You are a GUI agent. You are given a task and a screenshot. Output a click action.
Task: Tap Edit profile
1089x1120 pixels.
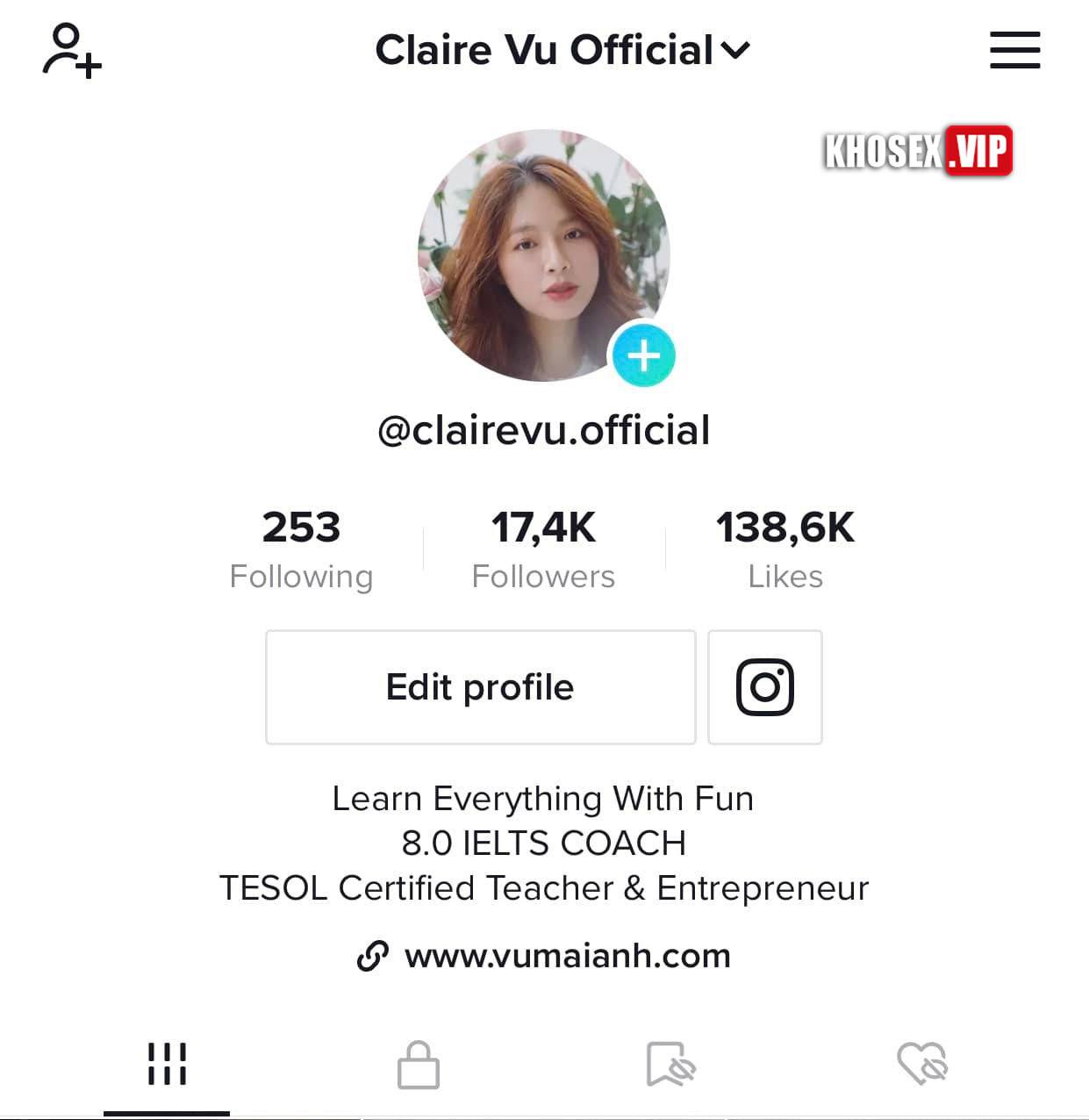coord(480,686)
